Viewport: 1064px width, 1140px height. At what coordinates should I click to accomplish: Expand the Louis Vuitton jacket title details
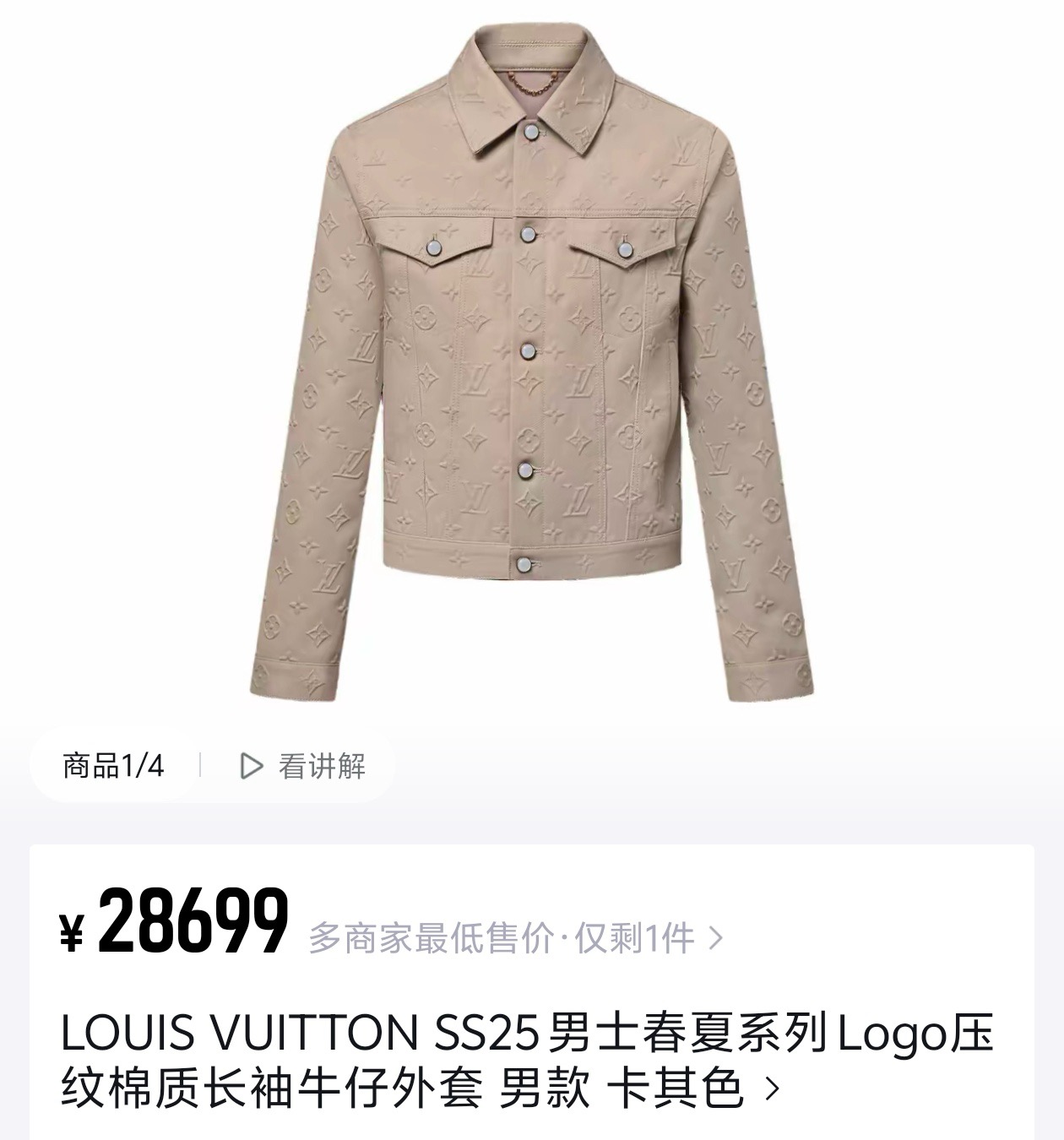(x=770, y=1089)
